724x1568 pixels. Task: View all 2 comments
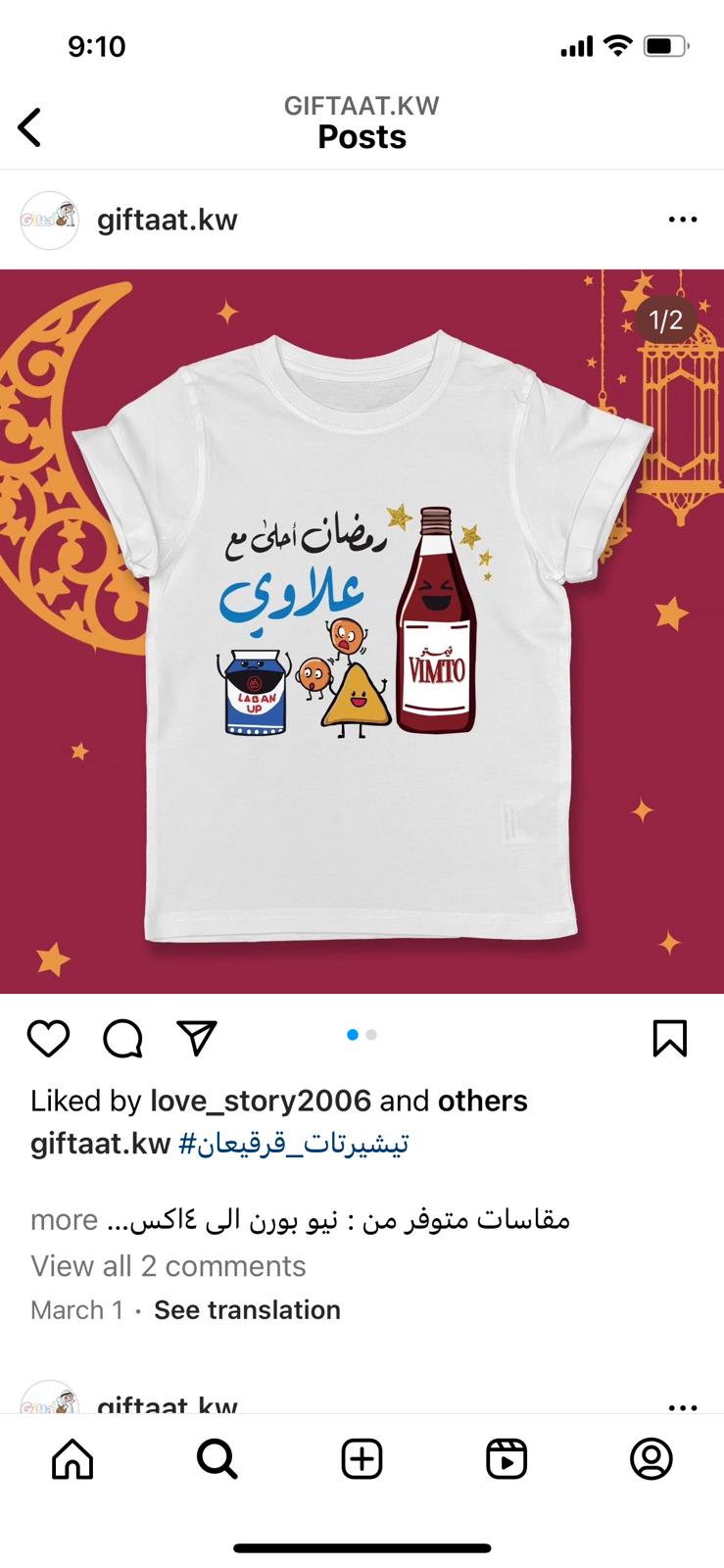(169, 1266)
